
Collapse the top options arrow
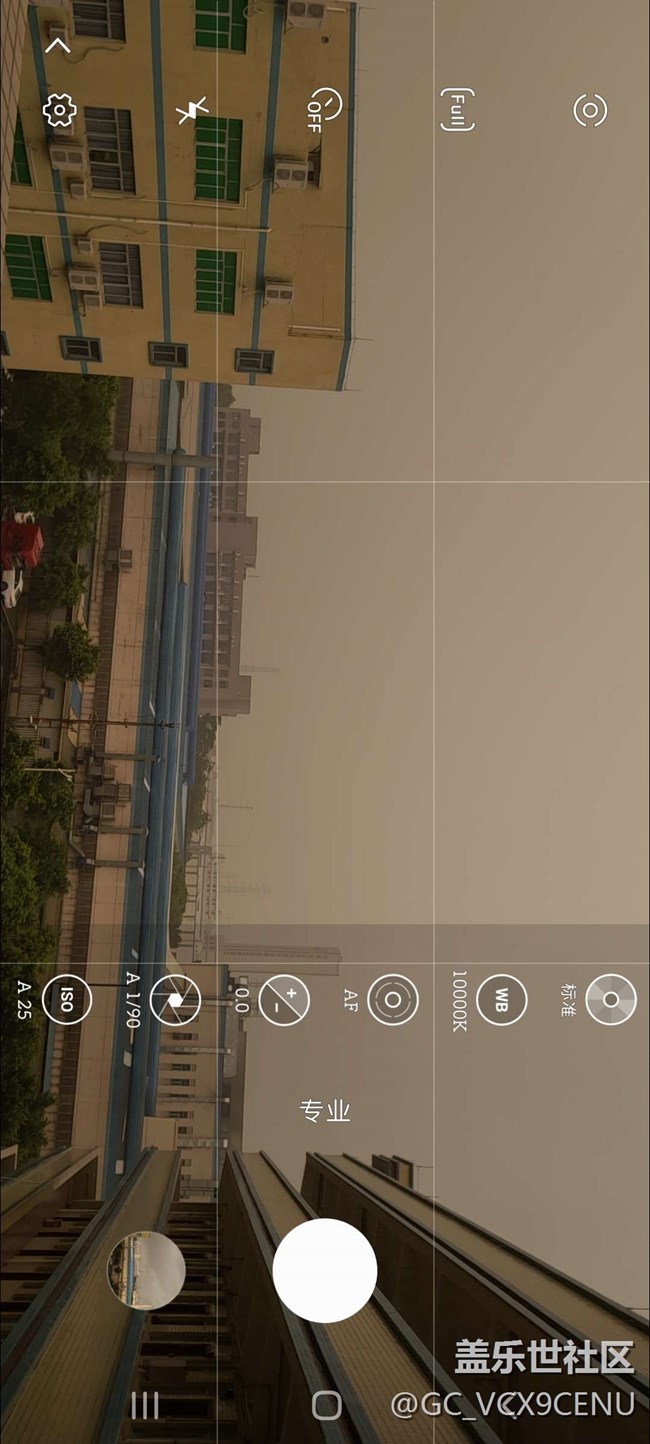(x=58, y=45)
